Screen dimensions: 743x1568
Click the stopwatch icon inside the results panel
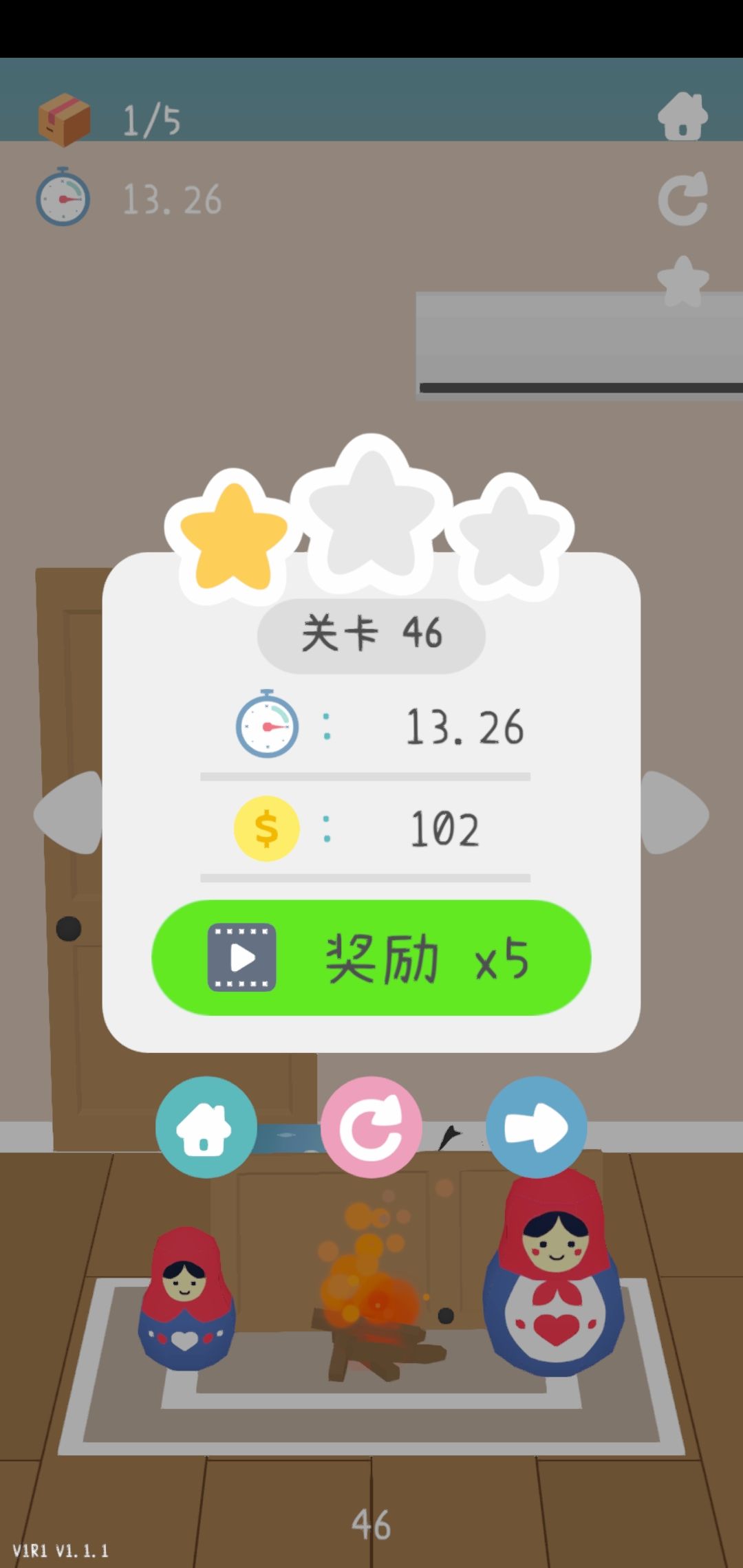(268, 726)
